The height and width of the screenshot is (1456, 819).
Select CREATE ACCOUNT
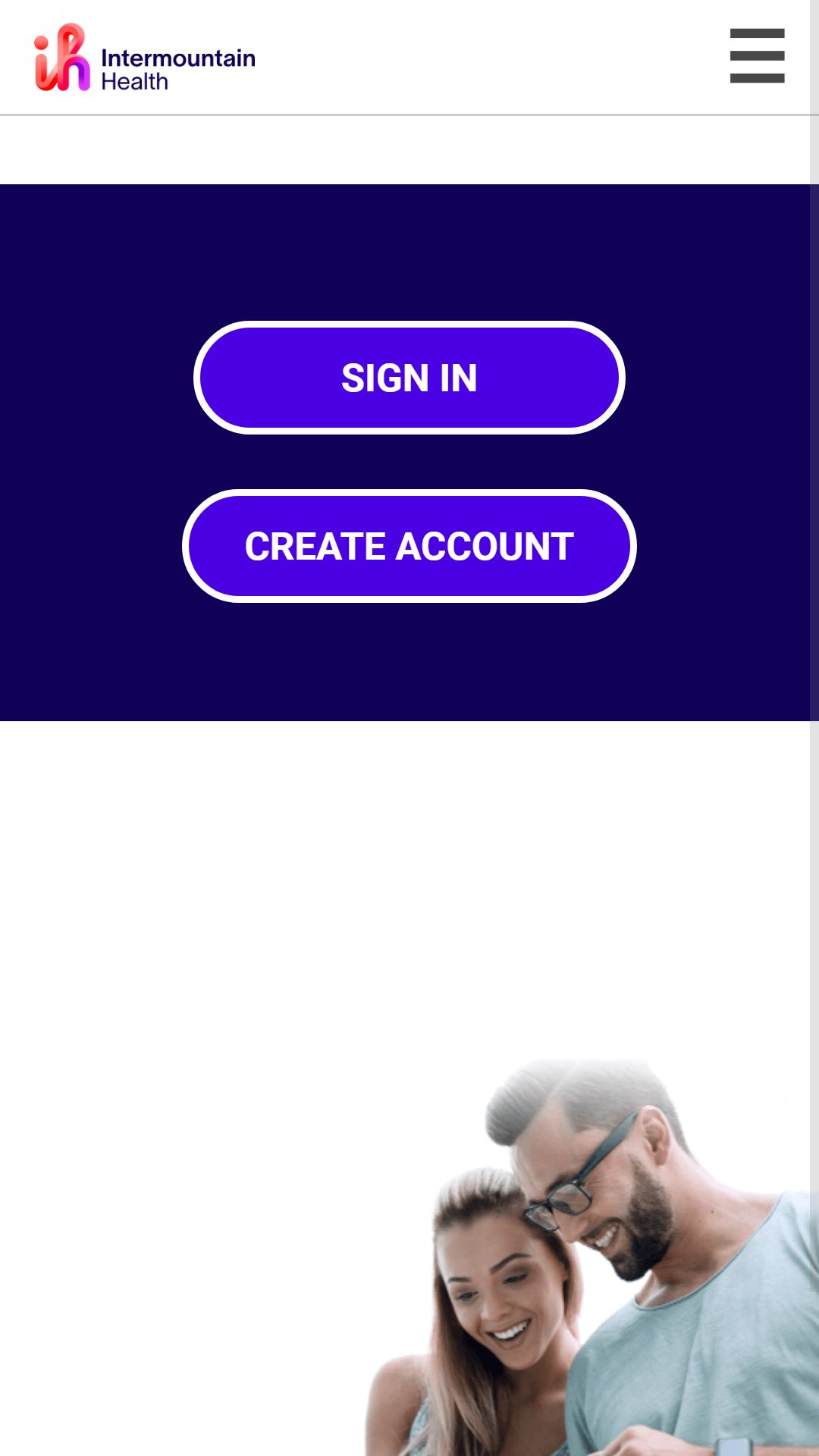(x=409, y=546)
